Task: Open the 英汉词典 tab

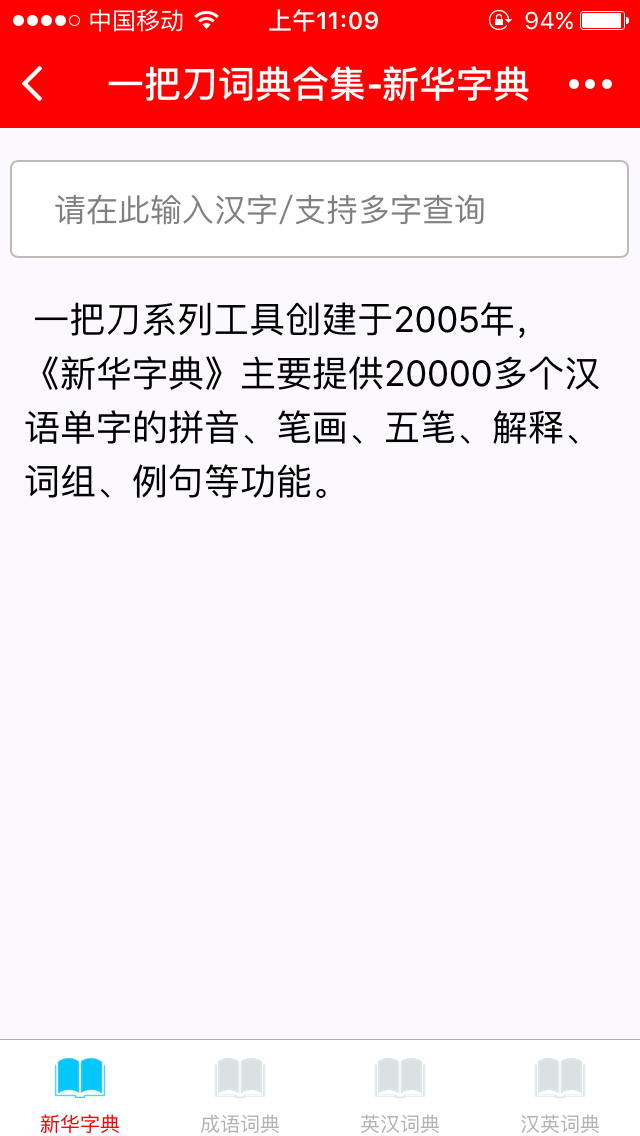Action: [x=400, y=1092]
